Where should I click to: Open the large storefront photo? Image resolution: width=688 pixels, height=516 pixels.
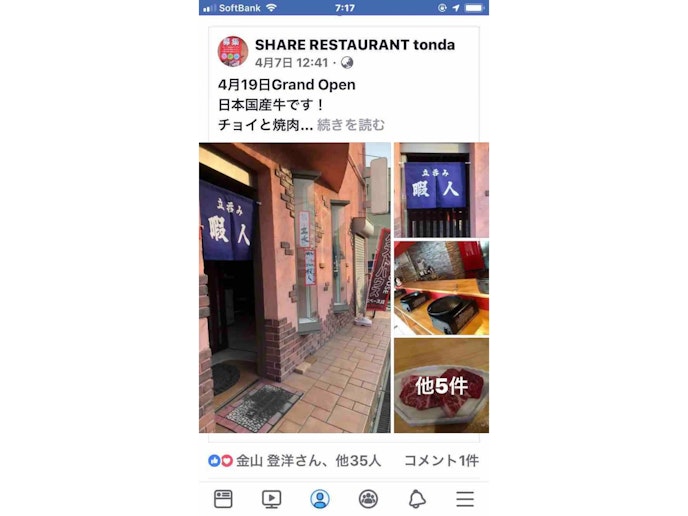294,287
